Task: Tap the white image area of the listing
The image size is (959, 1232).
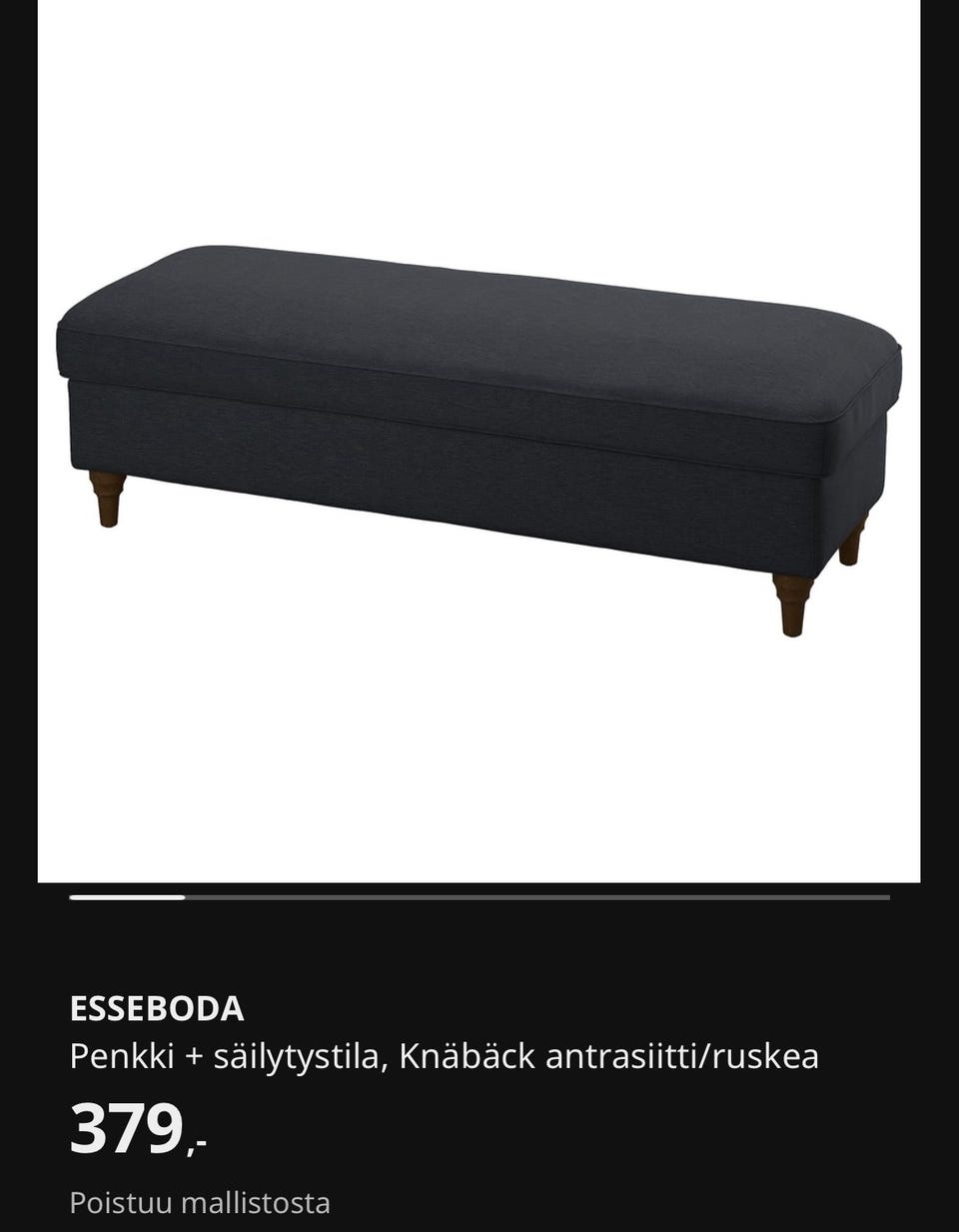Action: [x=479, y=749]
